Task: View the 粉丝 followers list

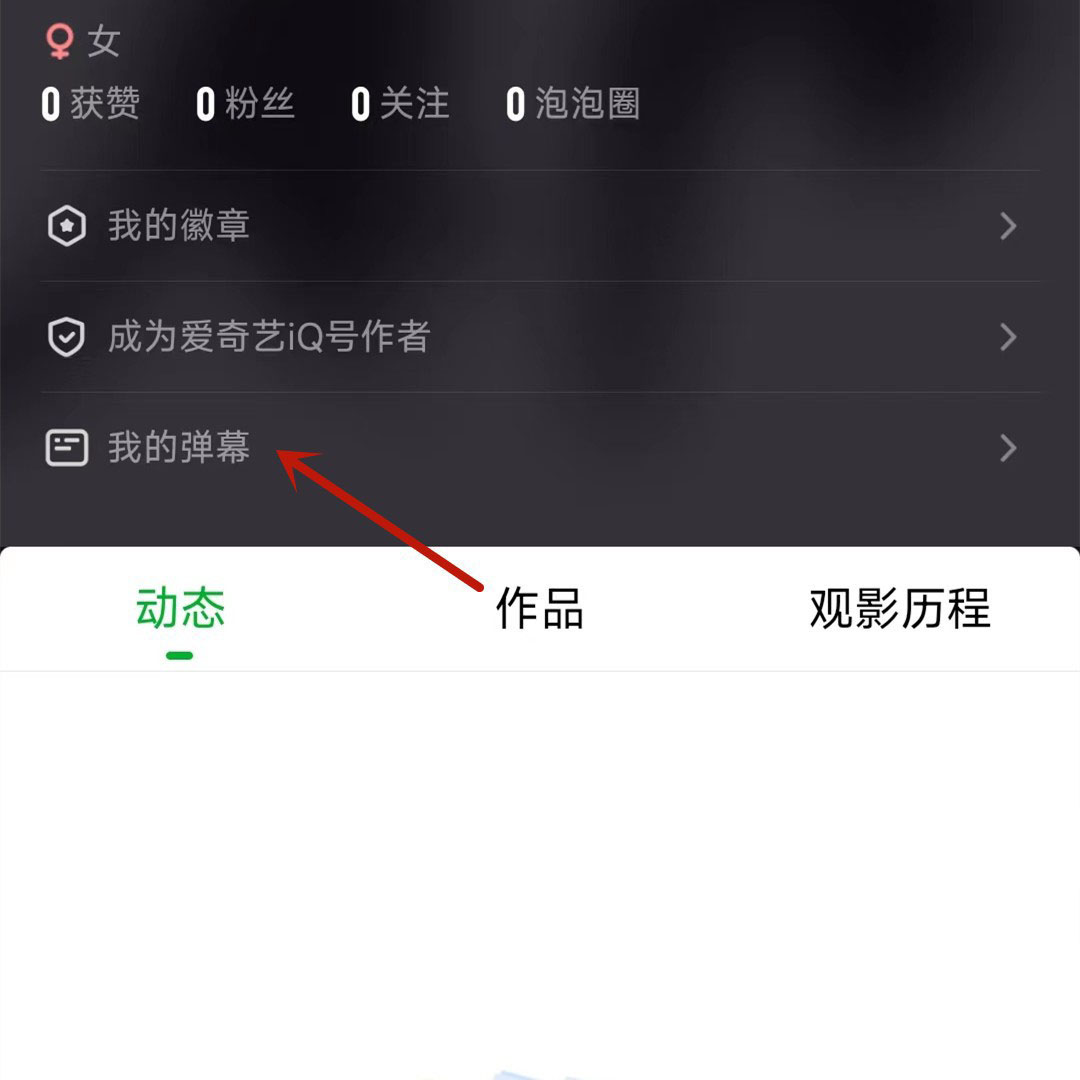Action: pos(246,104)
